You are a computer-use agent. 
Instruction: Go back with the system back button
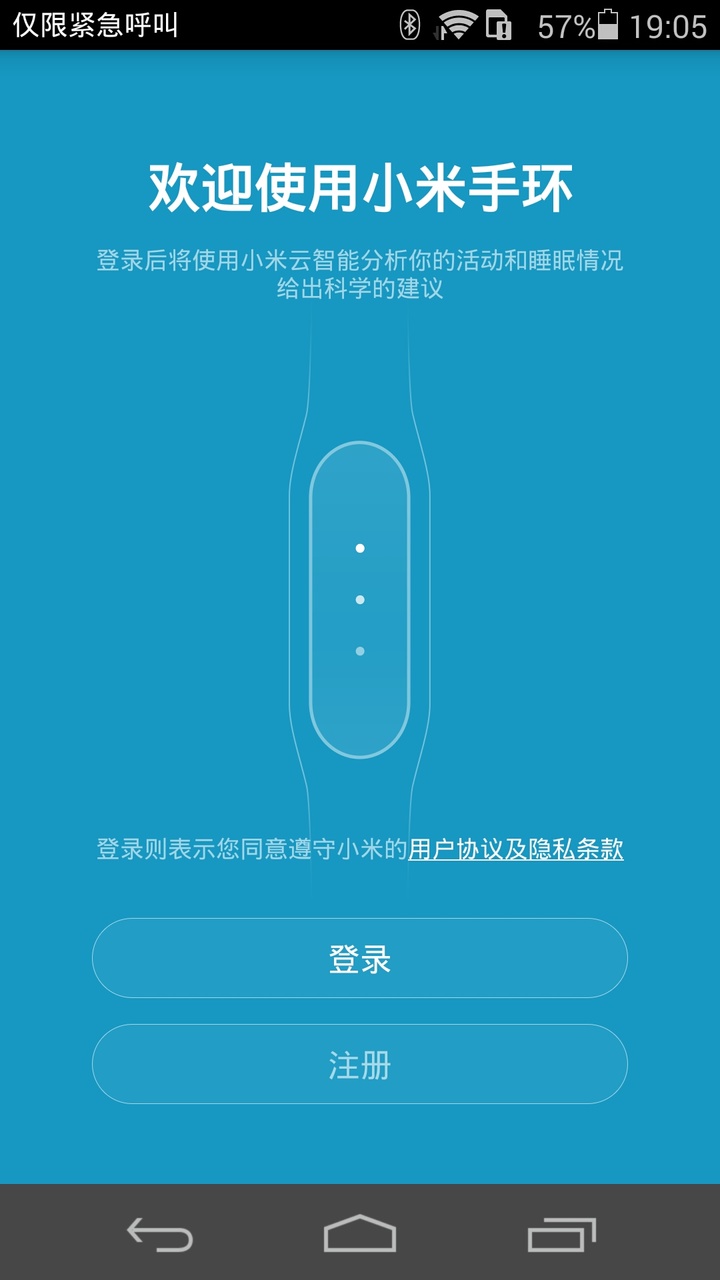click(160, 1234)
